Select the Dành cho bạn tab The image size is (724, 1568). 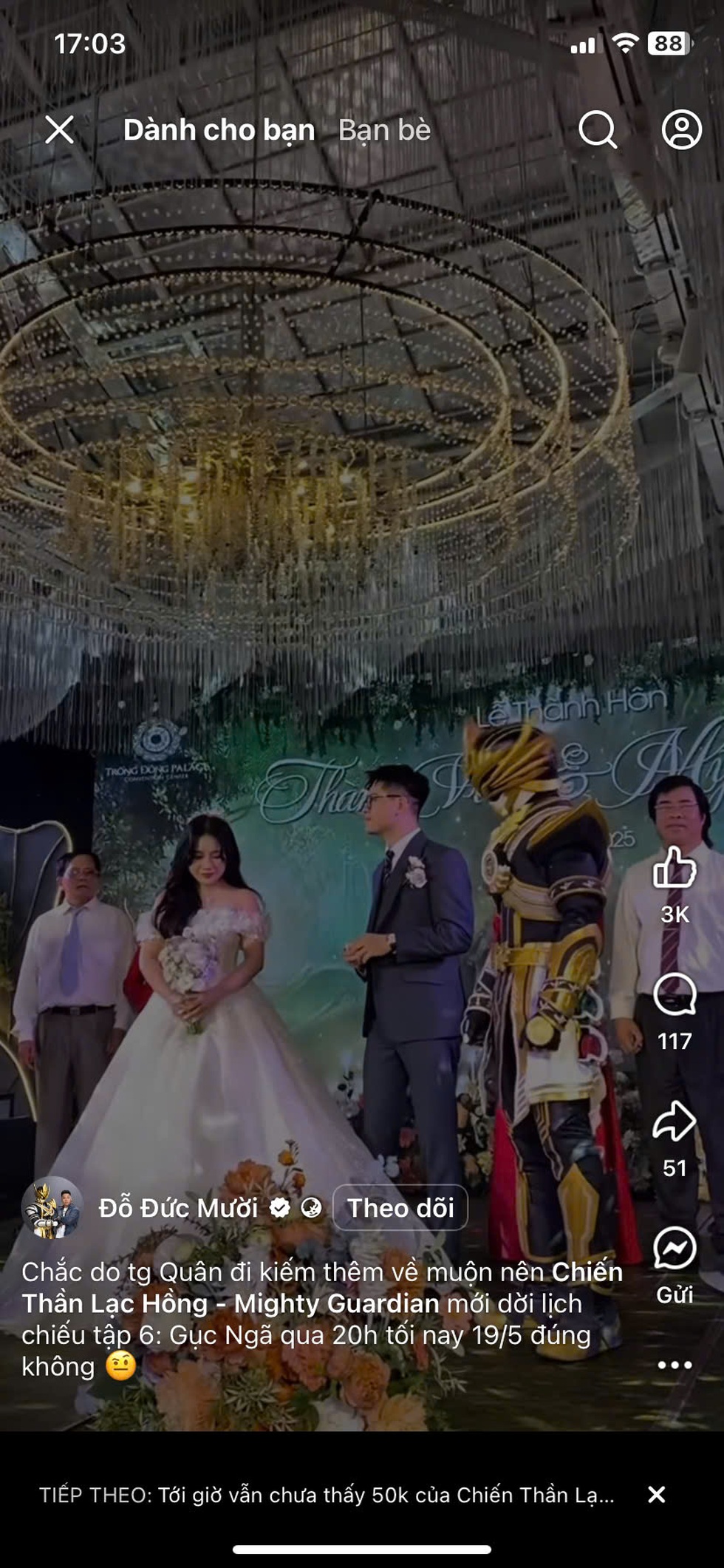219,130
